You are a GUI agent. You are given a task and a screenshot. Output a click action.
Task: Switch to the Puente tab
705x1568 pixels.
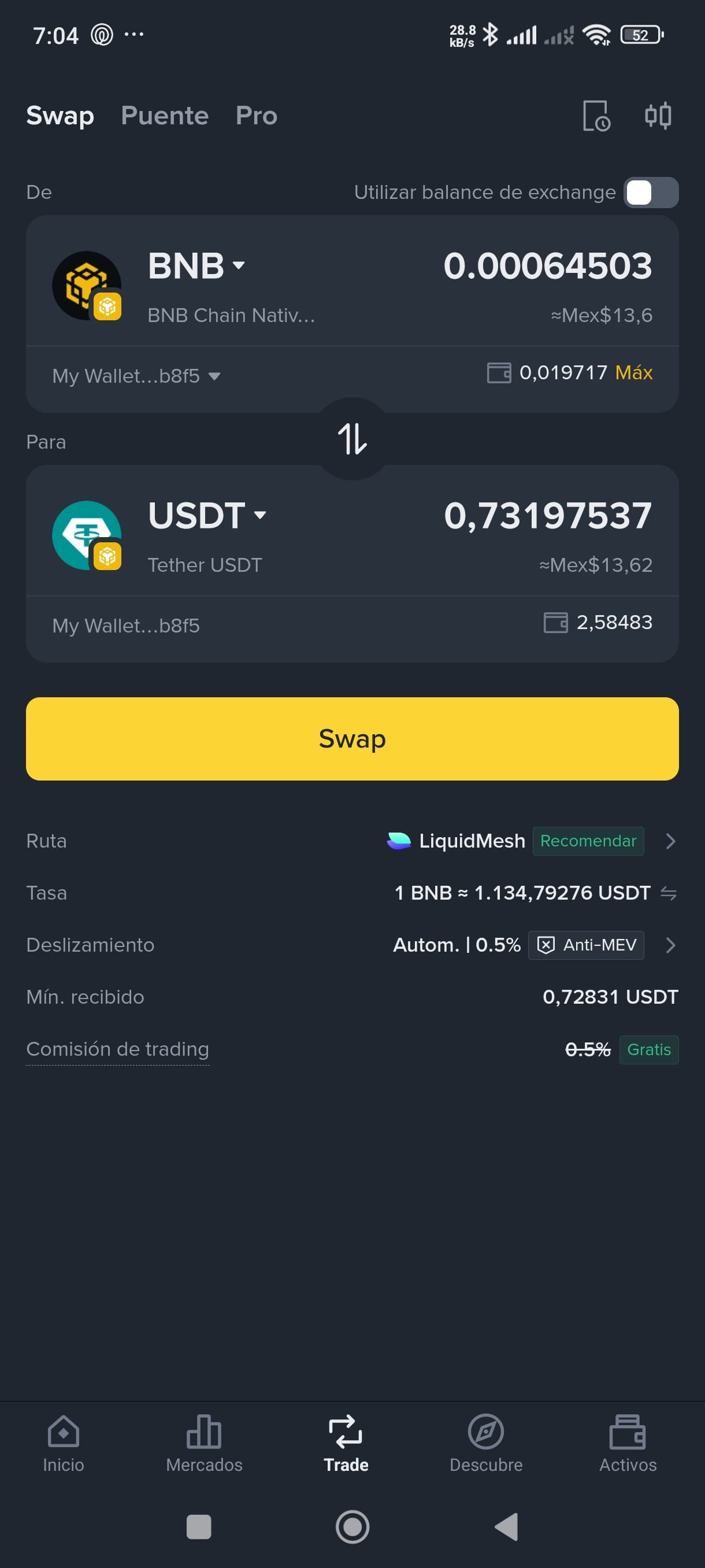tap(164, 116)
